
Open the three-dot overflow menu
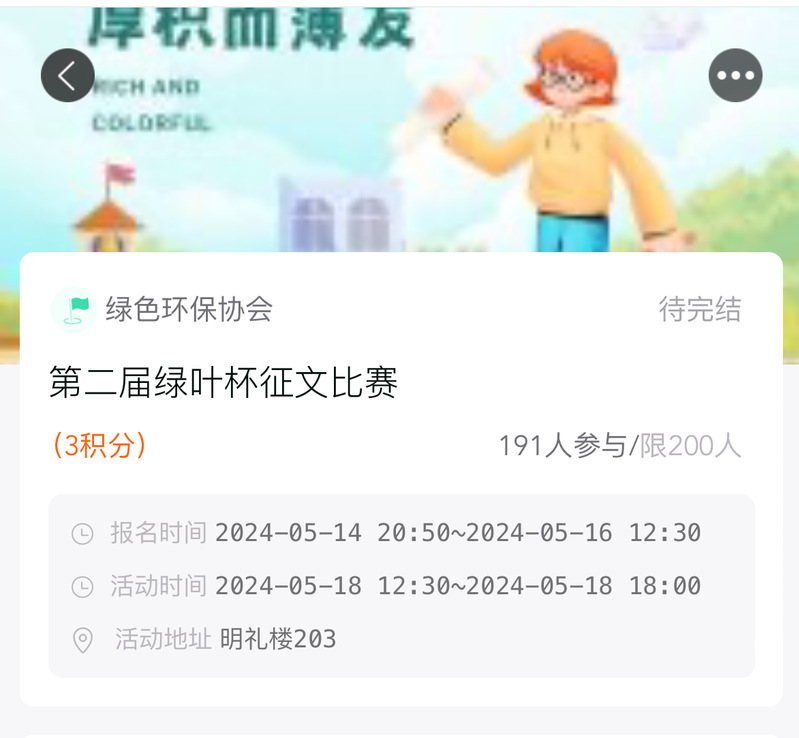tap(735, 75)
